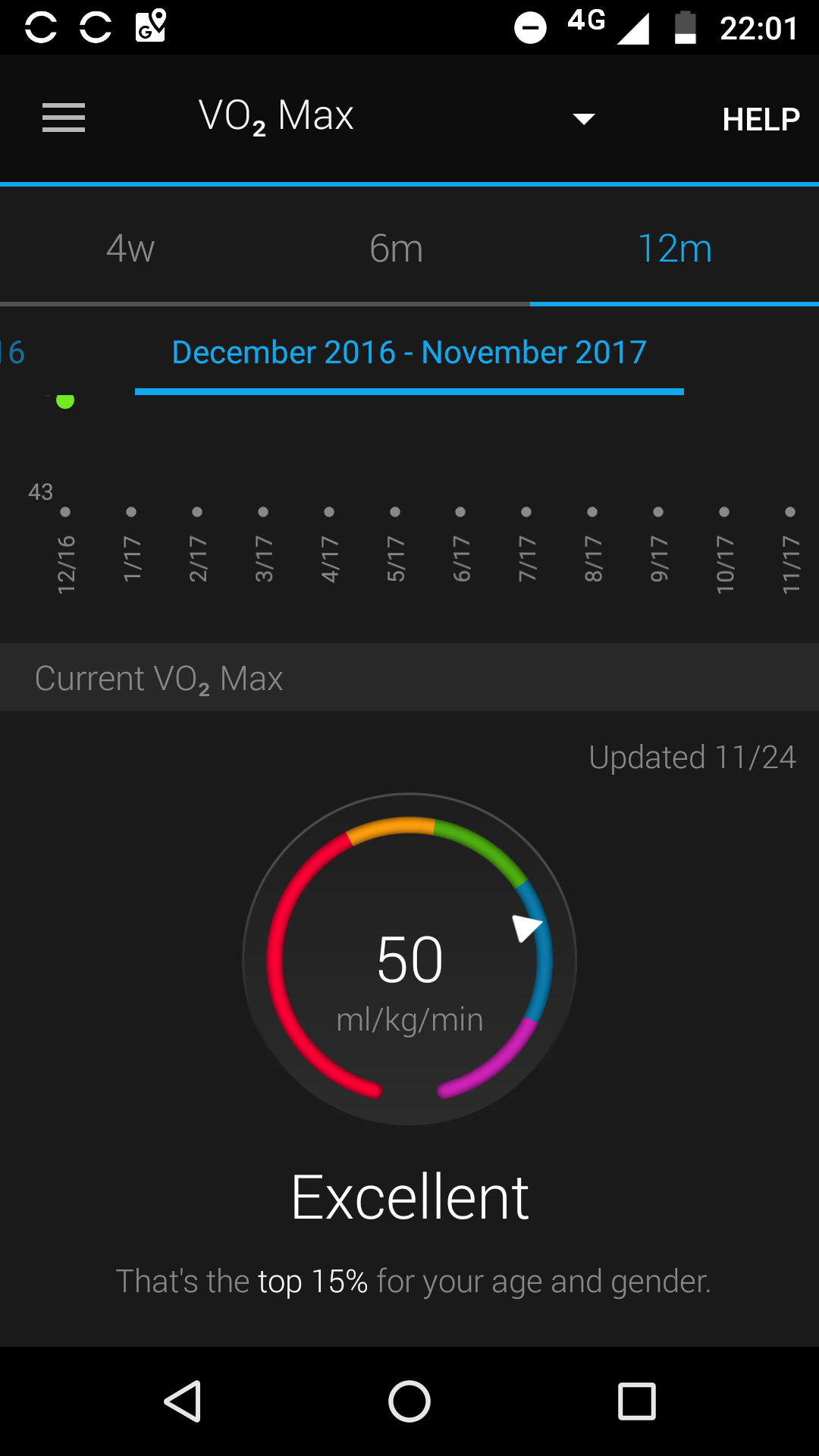Screen dimensions: 819x1456
Task: Switch to the 6m tab
Action: [x=396, y=249]
